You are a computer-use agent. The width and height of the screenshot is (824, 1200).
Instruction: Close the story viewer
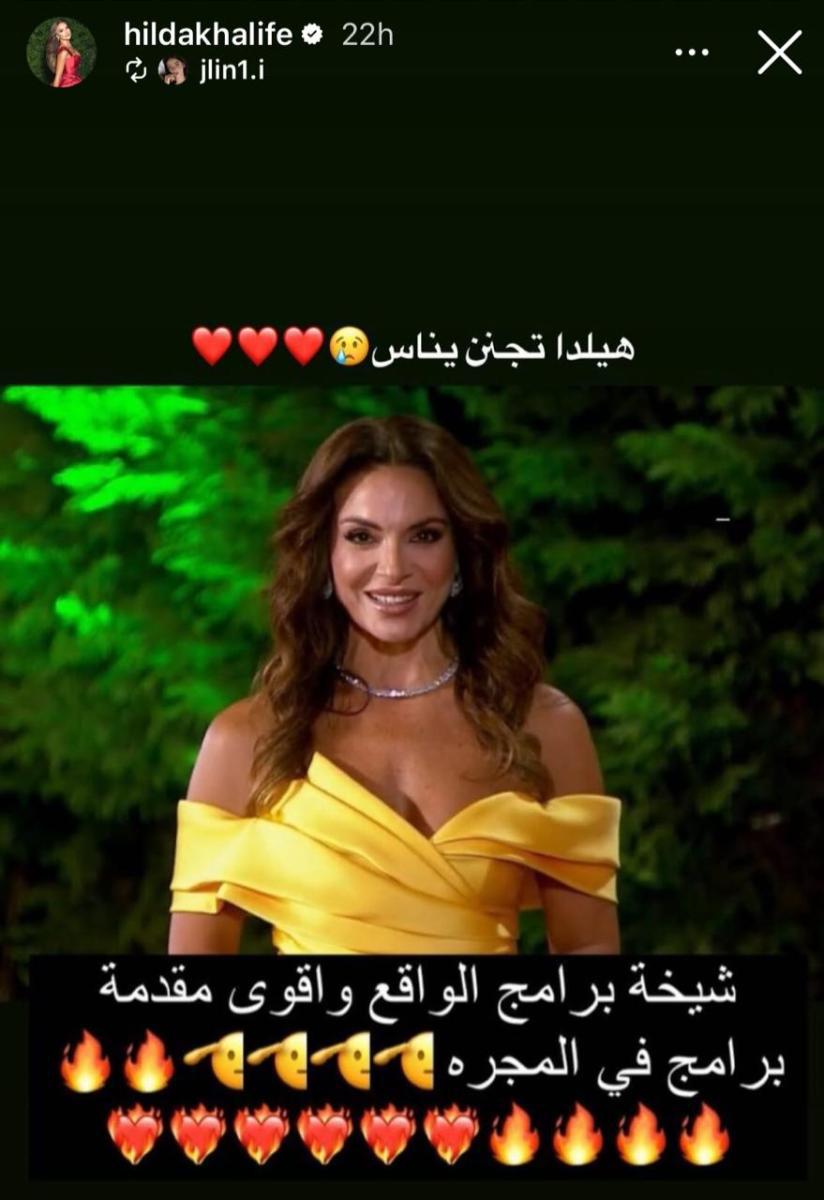(779, 52)
